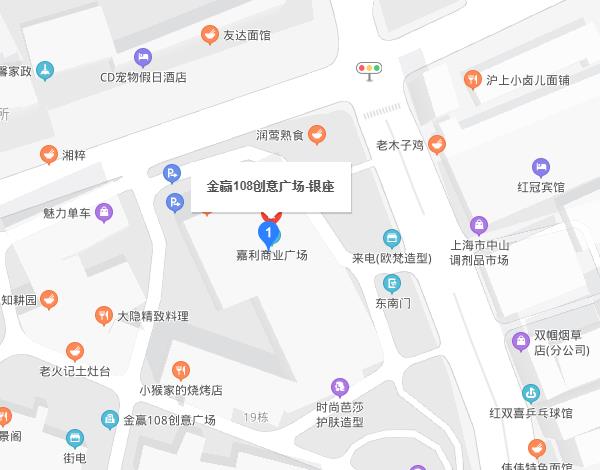The image size is (600, 470).
Task: Select the 润莺熟食 food point
Action: 316,133
